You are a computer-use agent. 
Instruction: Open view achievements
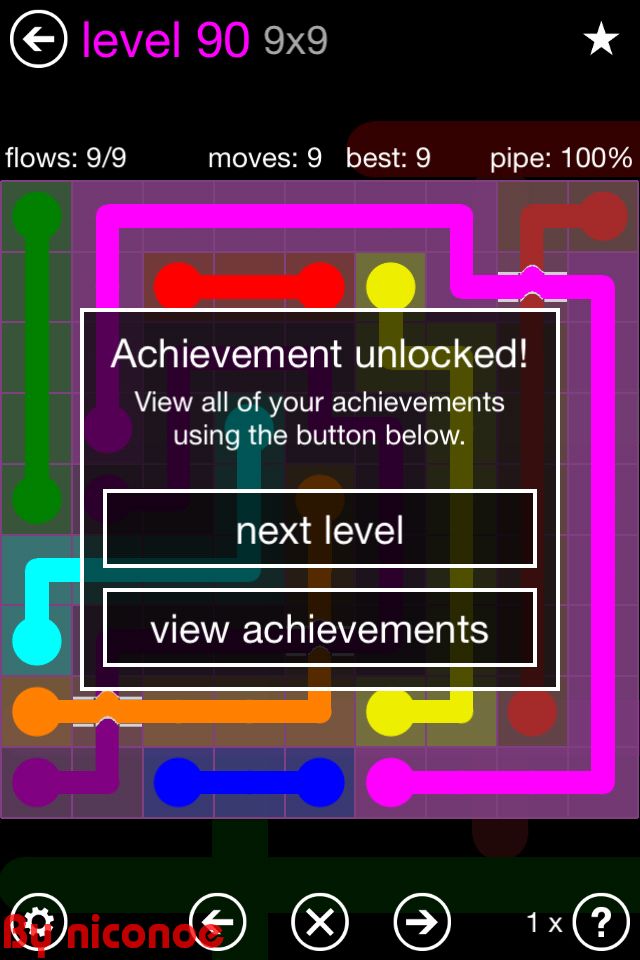(320, 629)
